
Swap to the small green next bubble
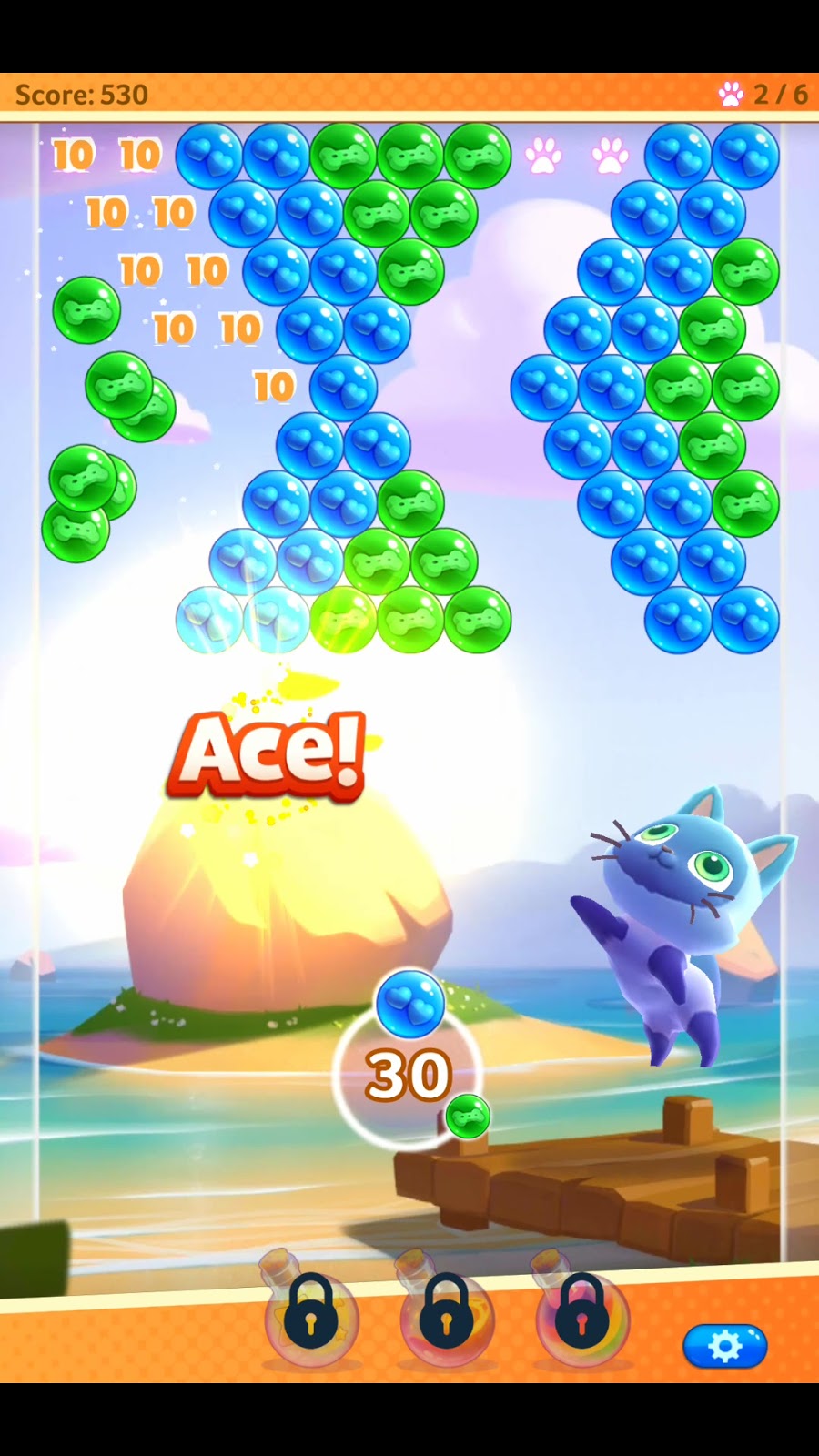click(x=468, y=1117)
